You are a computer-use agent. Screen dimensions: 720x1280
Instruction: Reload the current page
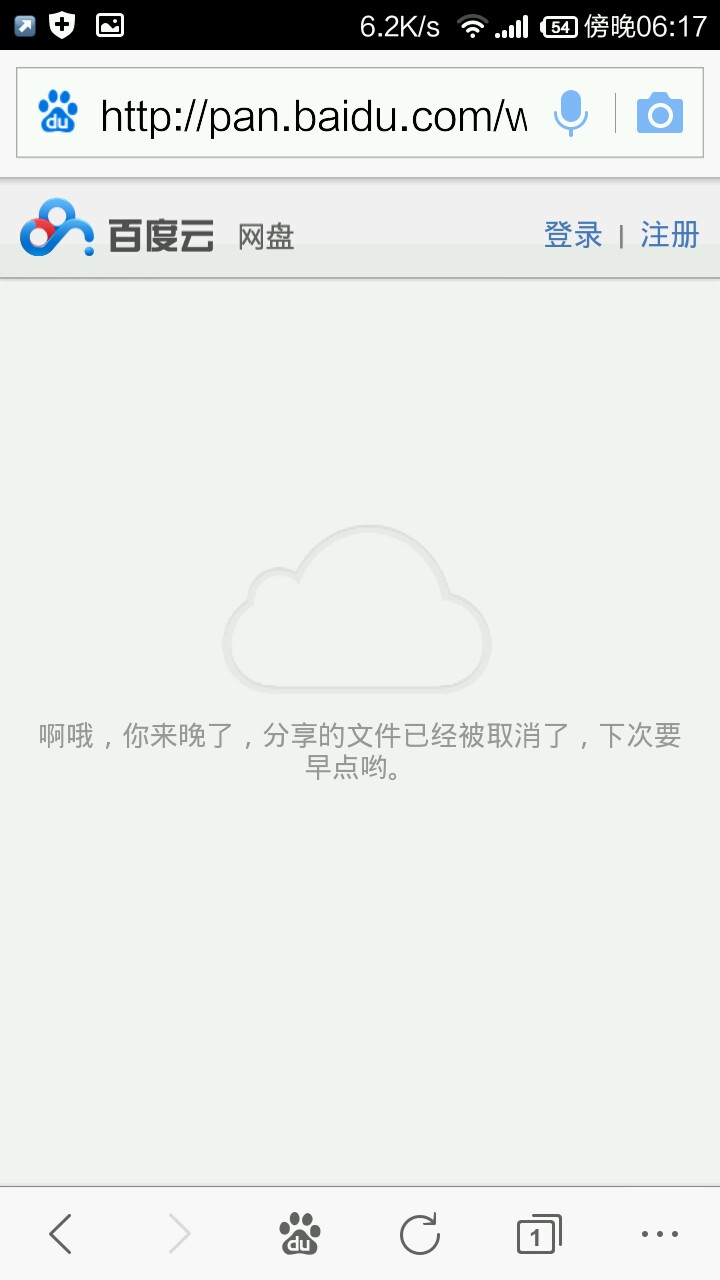[x=420, y=1234]
